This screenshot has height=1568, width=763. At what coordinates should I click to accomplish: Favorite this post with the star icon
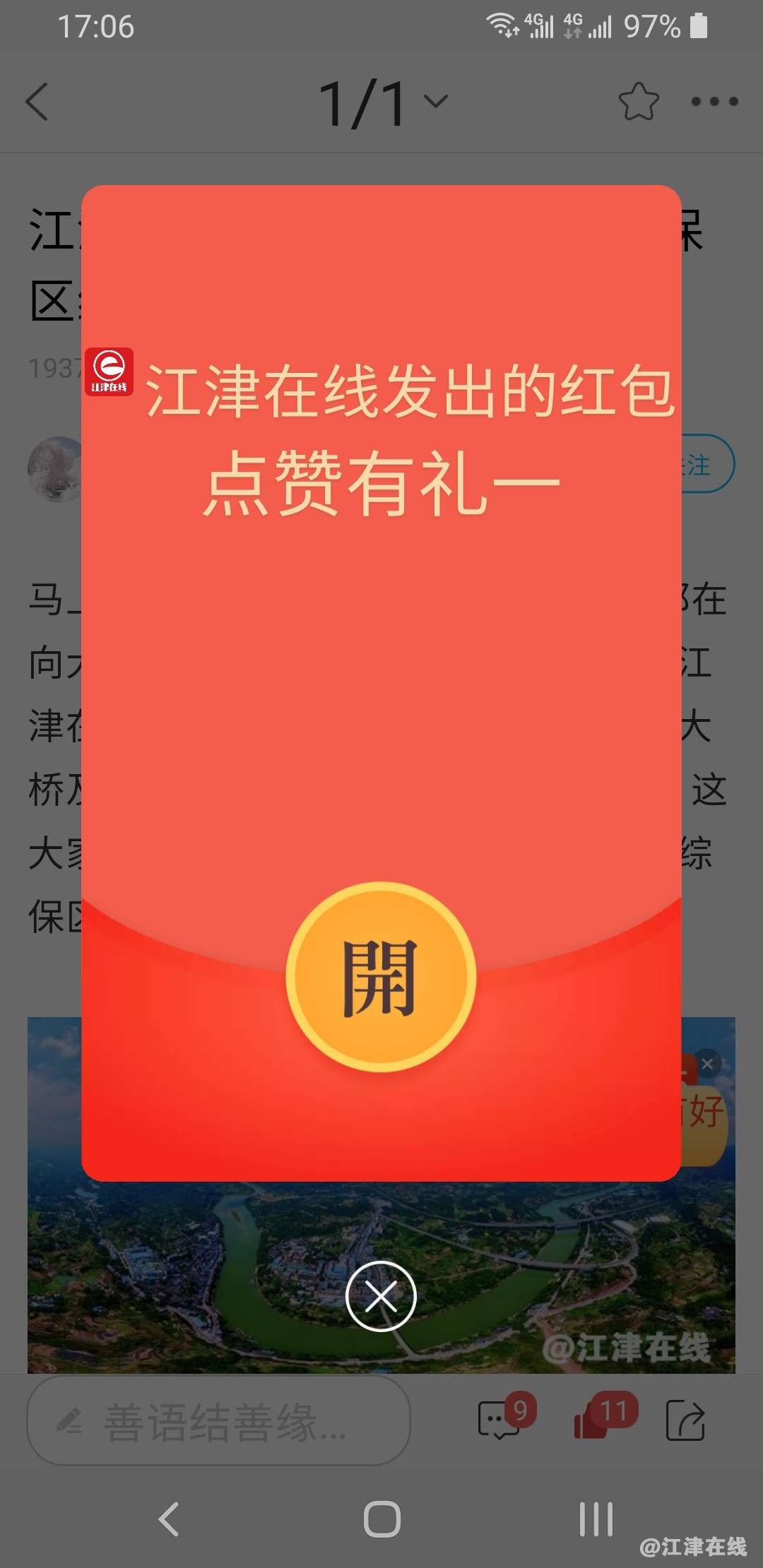(638, 102)
